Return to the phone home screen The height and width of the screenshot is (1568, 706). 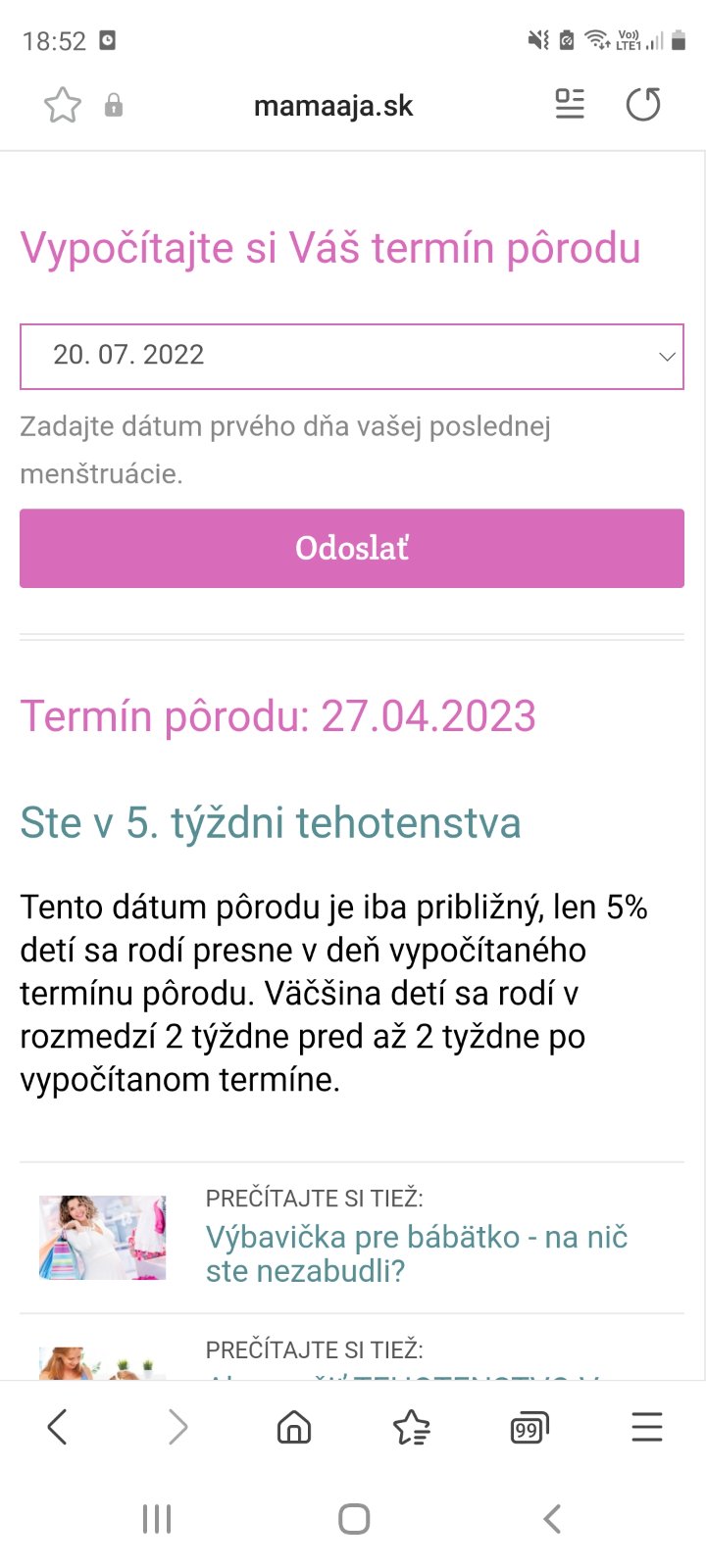pyautogui.click(x=354, y=1519)
